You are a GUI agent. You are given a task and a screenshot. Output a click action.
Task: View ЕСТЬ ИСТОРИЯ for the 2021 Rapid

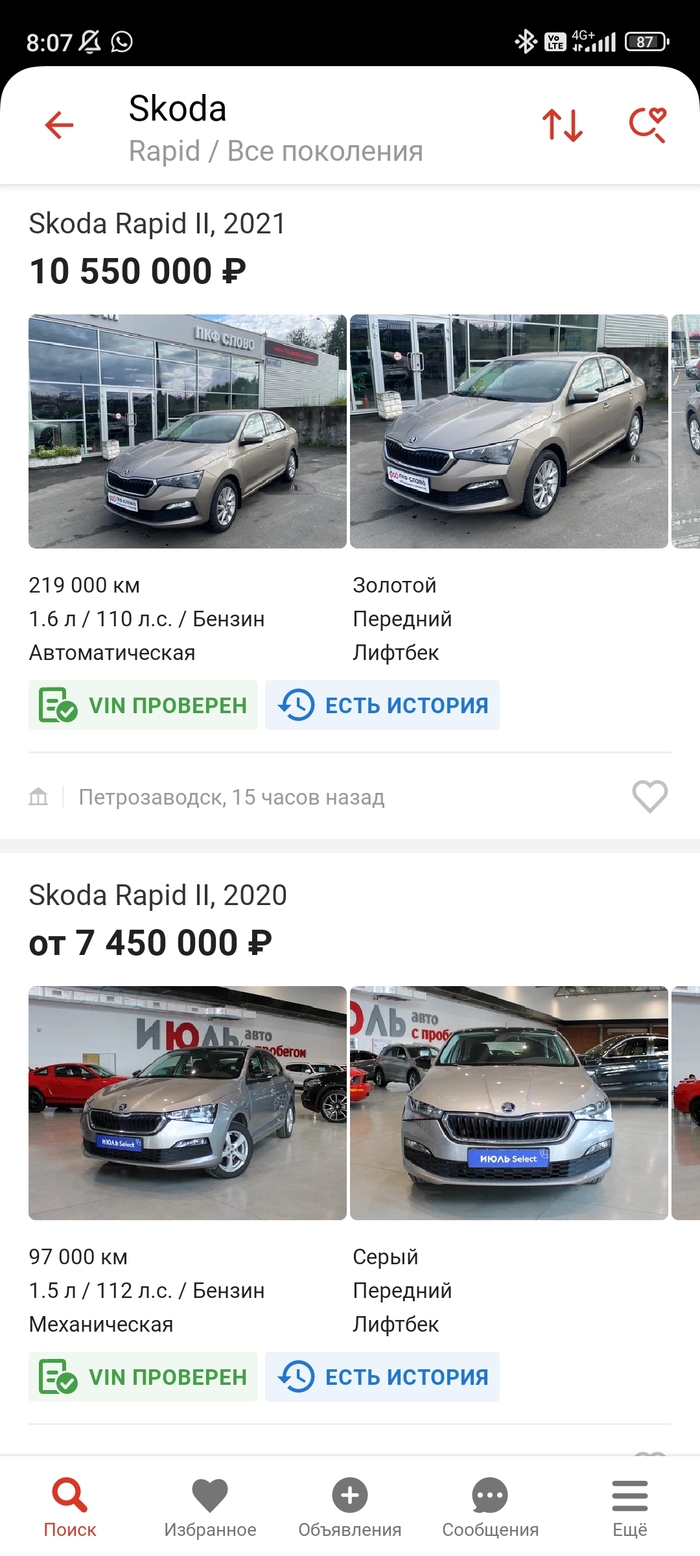(382, 705)
